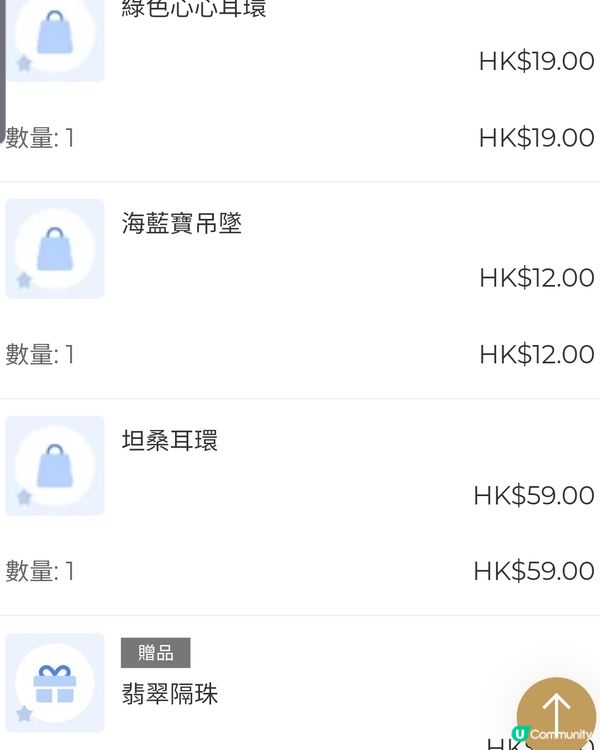The image size is (600, 750).
Task: Open the 坦桑耳環 item
Action: [x=170, y=441]
